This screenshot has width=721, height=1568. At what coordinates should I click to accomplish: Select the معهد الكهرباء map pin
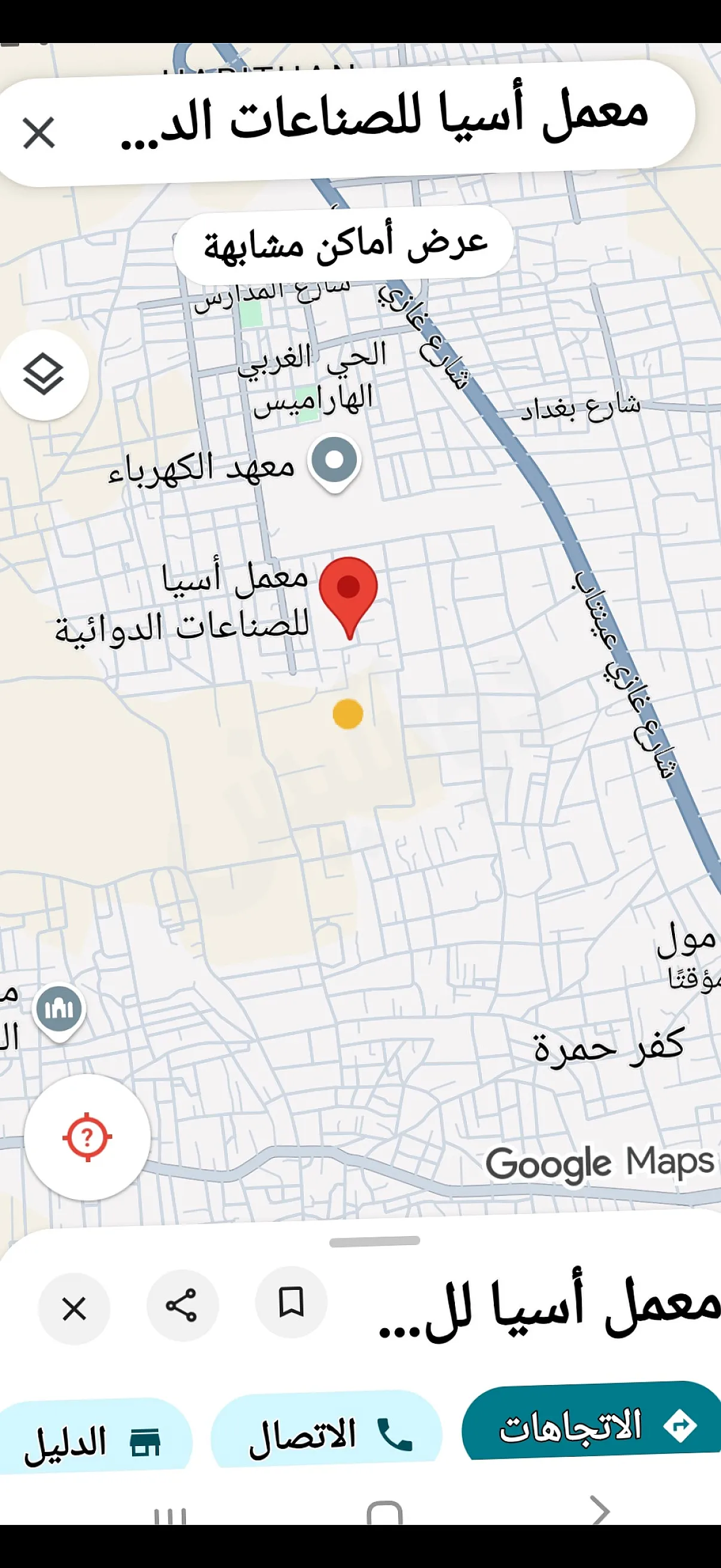pyautogui.click(x=334, y=461)
